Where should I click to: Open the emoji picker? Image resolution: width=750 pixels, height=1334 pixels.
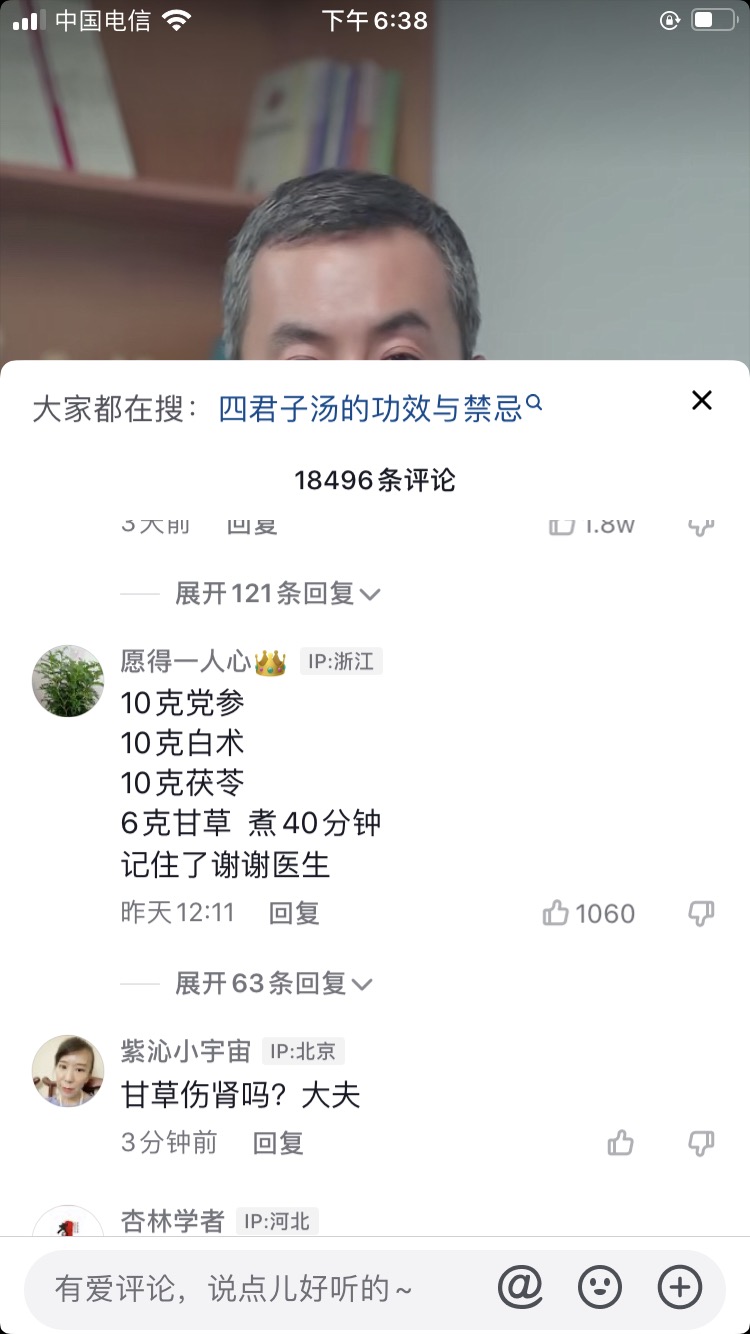pyautogui.click(x=600, y=1287)
